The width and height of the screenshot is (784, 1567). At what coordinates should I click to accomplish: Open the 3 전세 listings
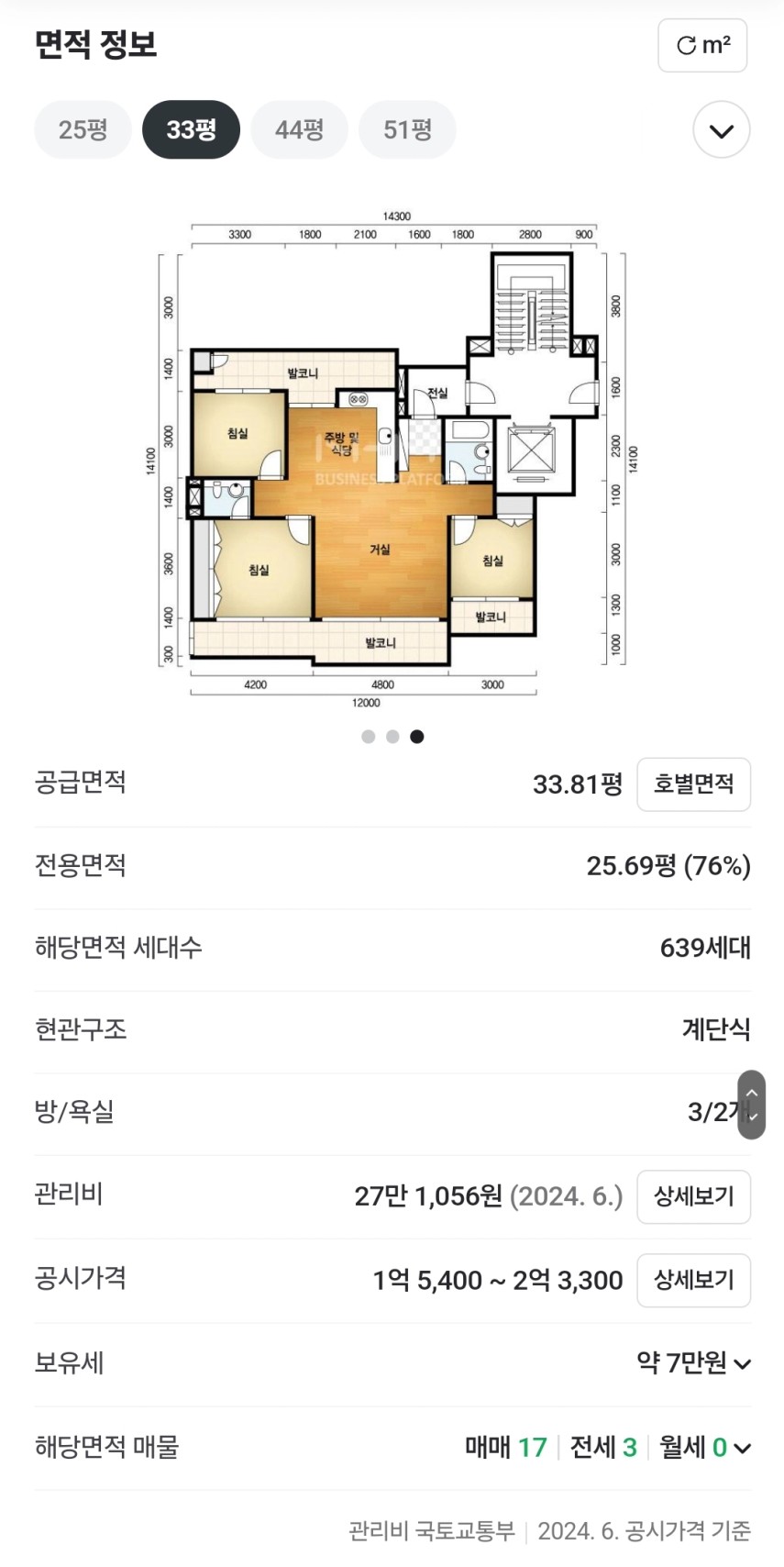tap(603, 1447)
